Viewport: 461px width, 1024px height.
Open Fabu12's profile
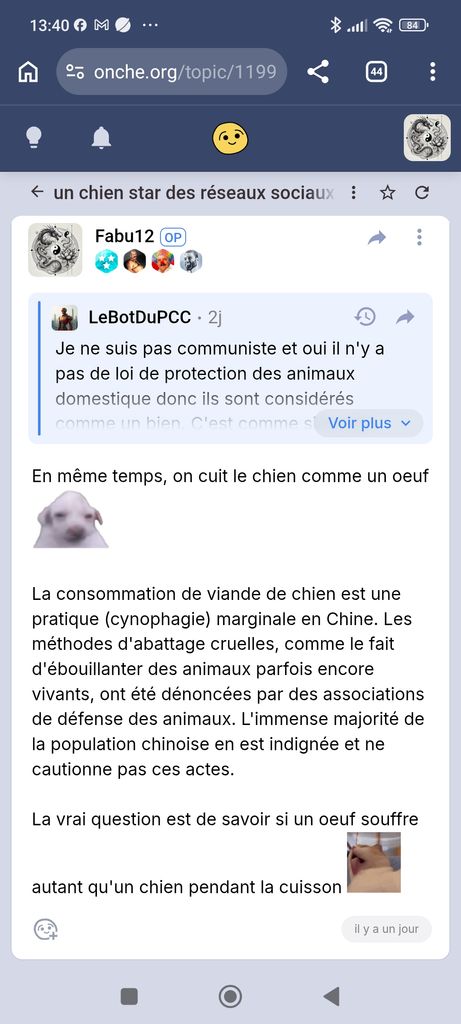point(124,236)
